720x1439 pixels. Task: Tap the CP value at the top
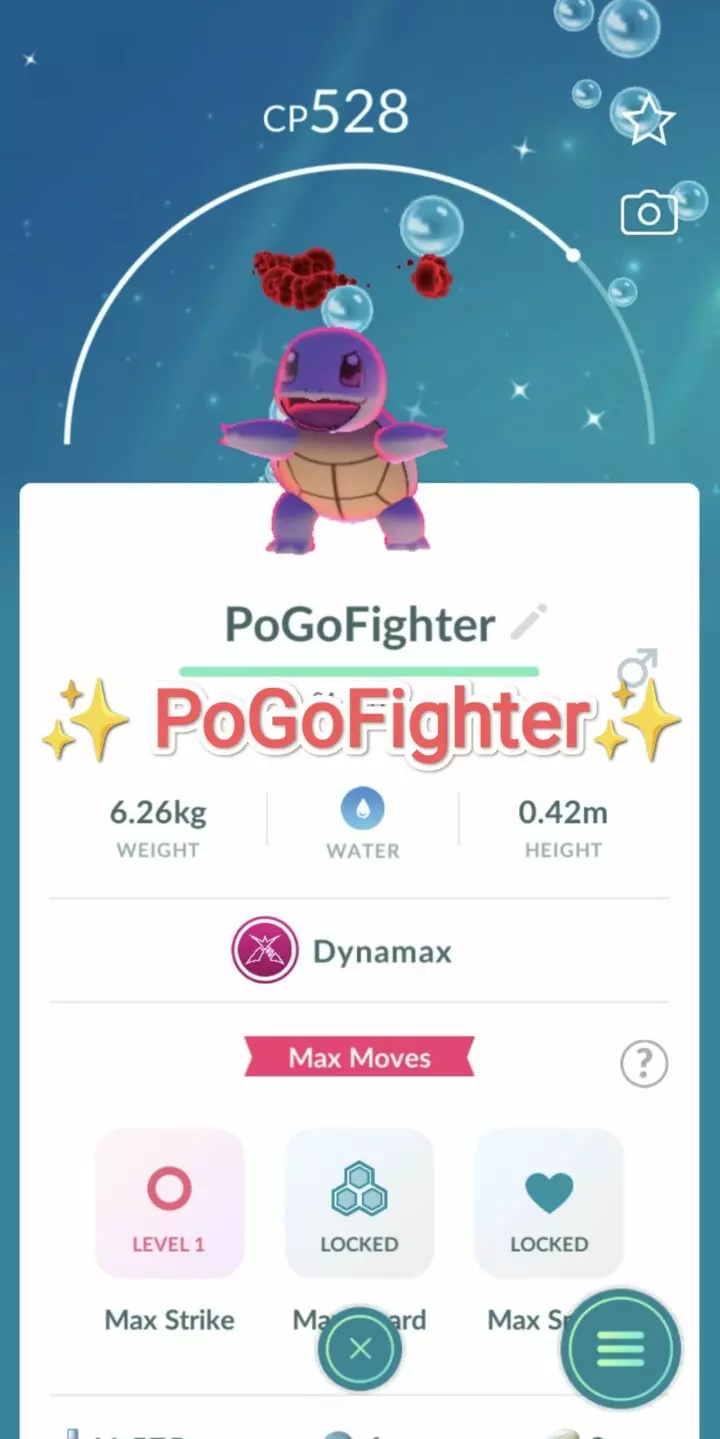pyautogui.click(x=340, y=110)
